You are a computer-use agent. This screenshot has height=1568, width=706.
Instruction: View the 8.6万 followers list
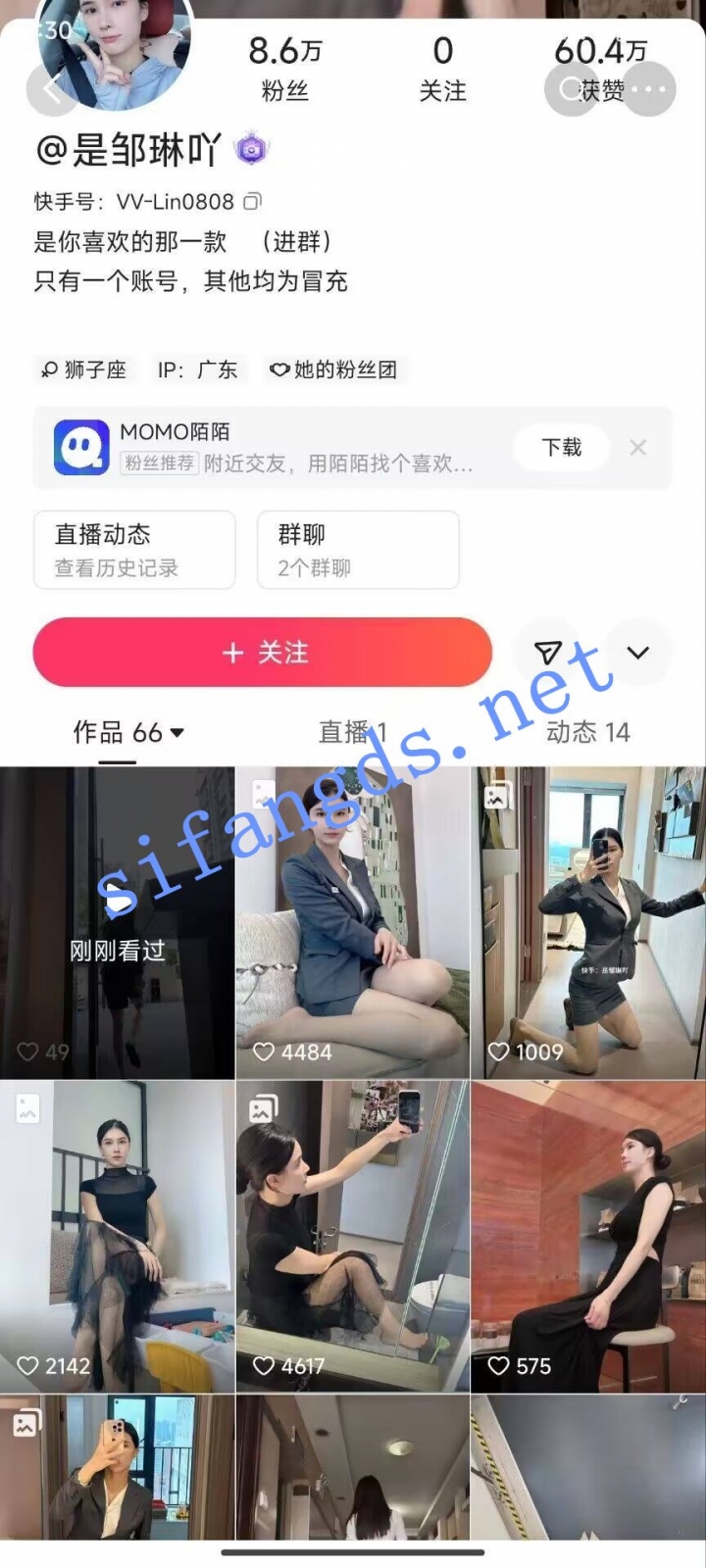285,69
